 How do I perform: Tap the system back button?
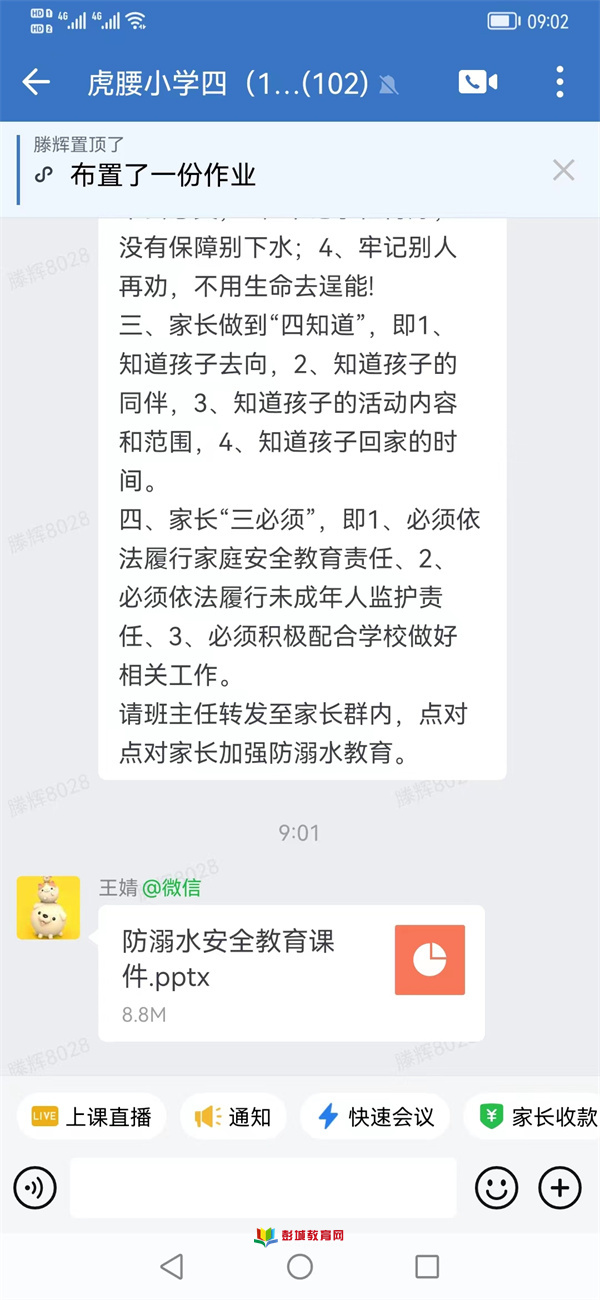tap(172, 1267)
